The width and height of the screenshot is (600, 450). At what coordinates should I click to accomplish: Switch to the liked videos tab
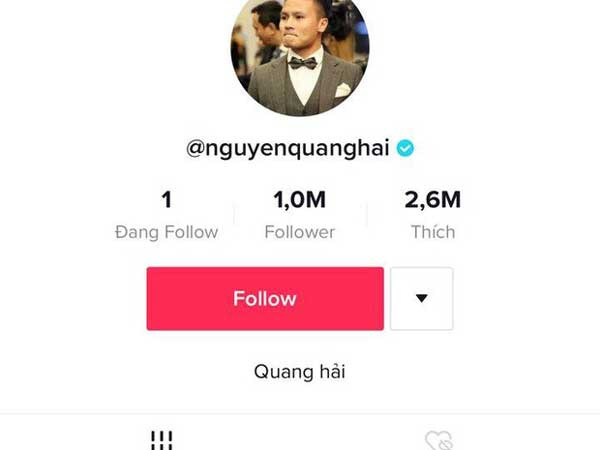coord(438,440)
